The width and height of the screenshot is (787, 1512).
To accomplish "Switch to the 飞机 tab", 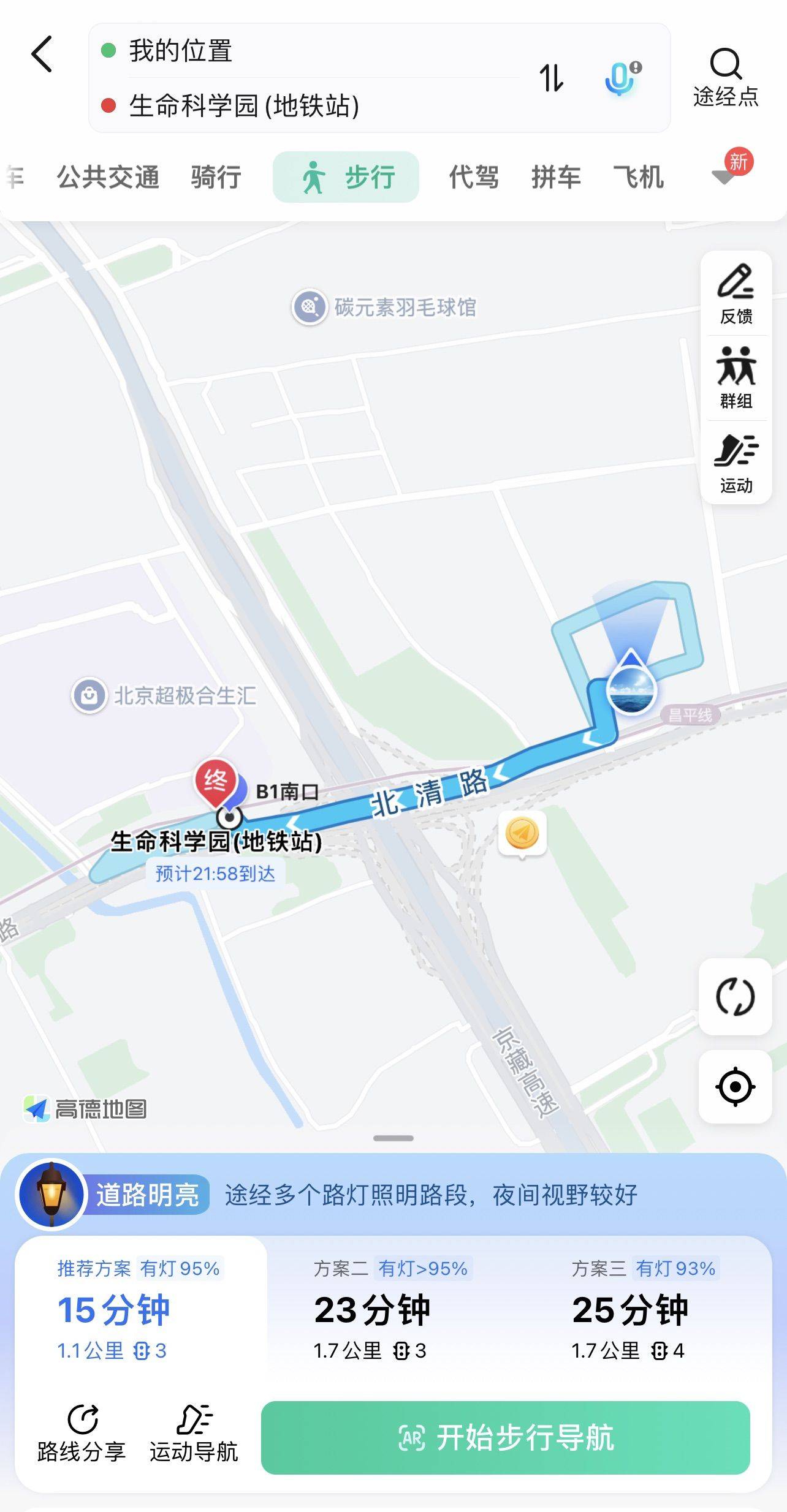I will point(639,178).
